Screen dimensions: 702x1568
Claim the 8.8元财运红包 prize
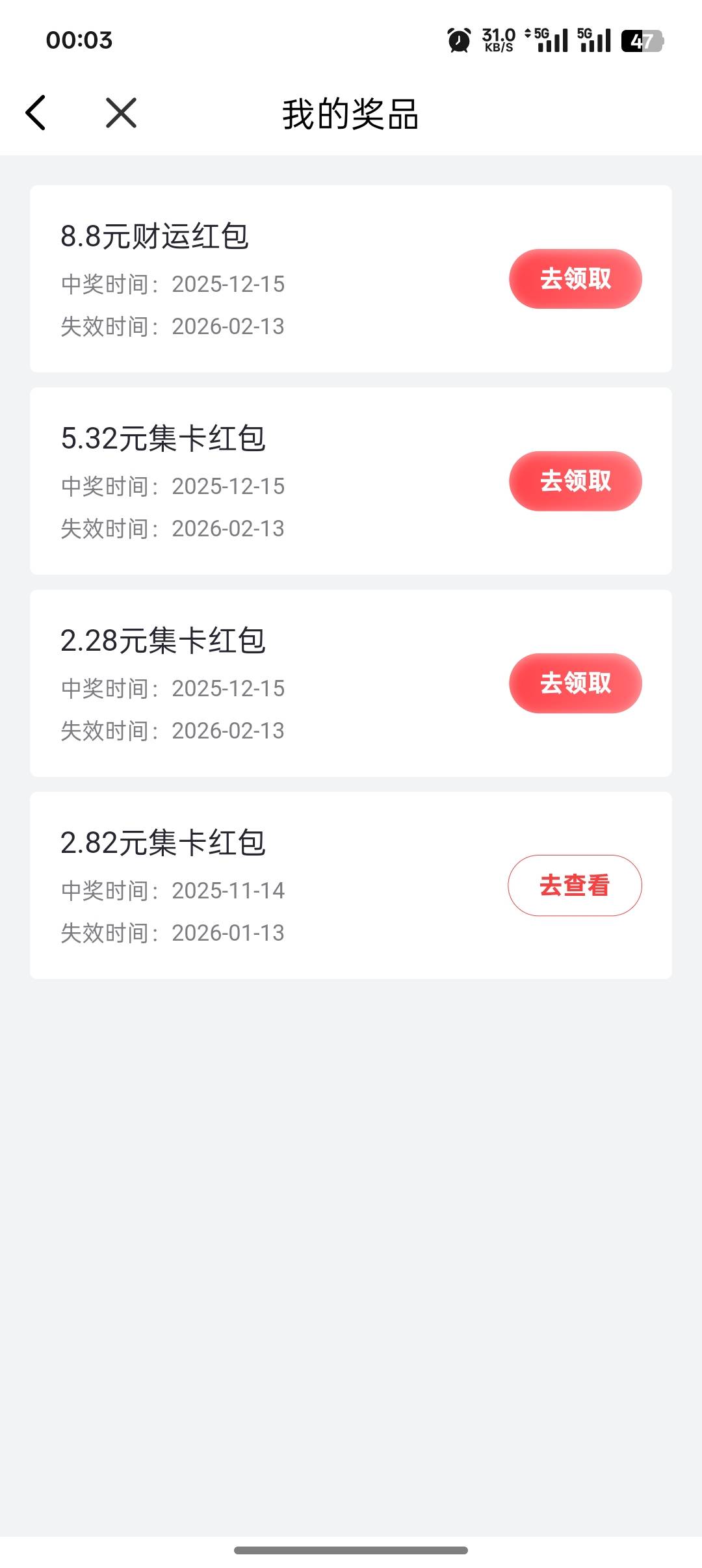pos(575,279)
